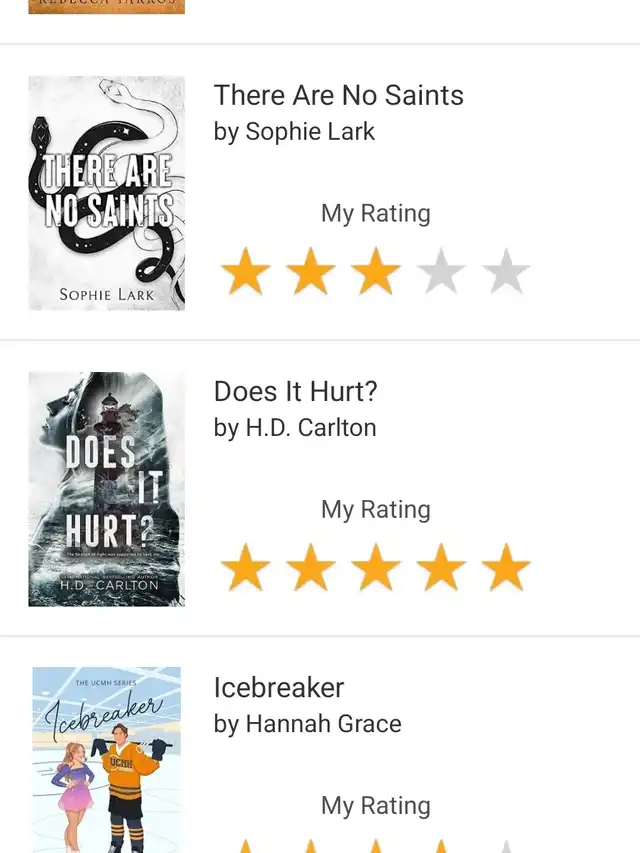View author Sophie Lark
Screen dimensions: 640x853
(x=310, y=132)
